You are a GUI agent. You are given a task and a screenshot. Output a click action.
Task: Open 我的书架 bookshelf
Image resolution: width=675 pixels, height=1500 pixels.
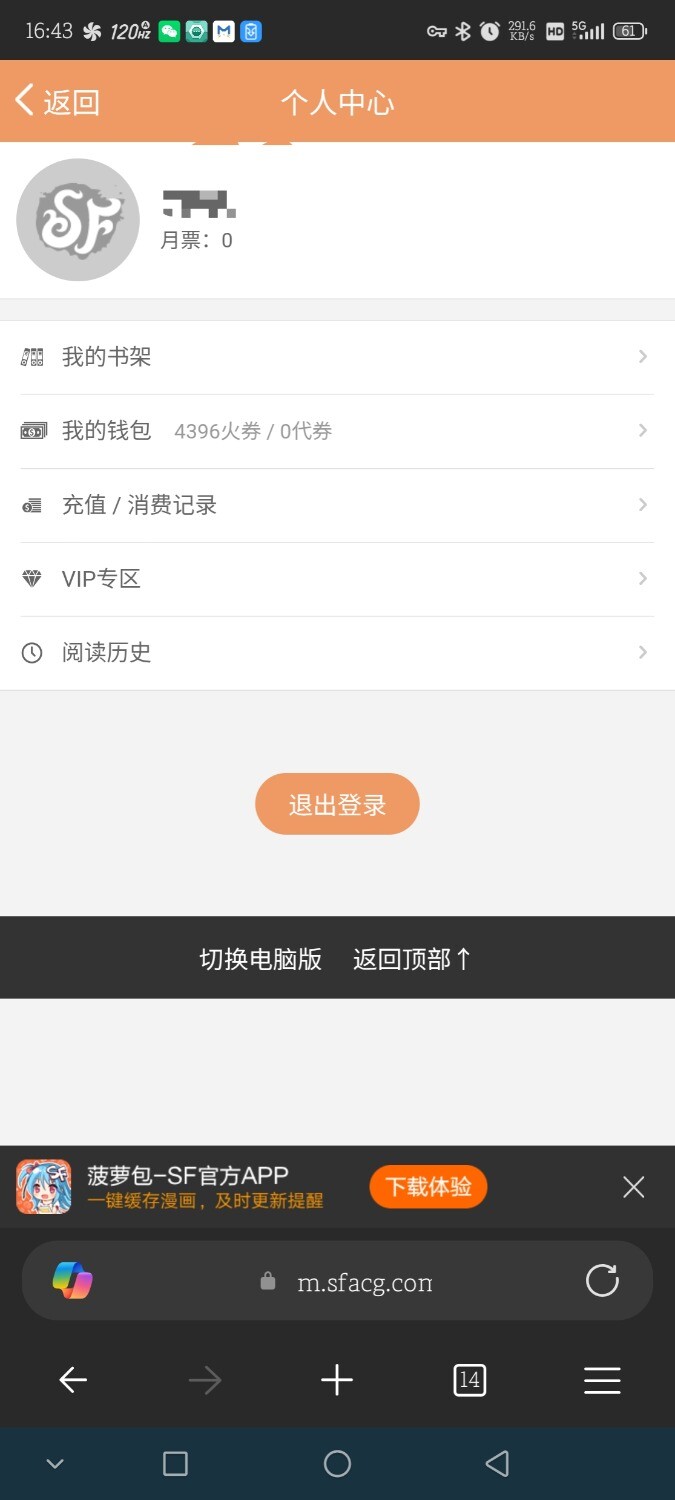(336, 357)
